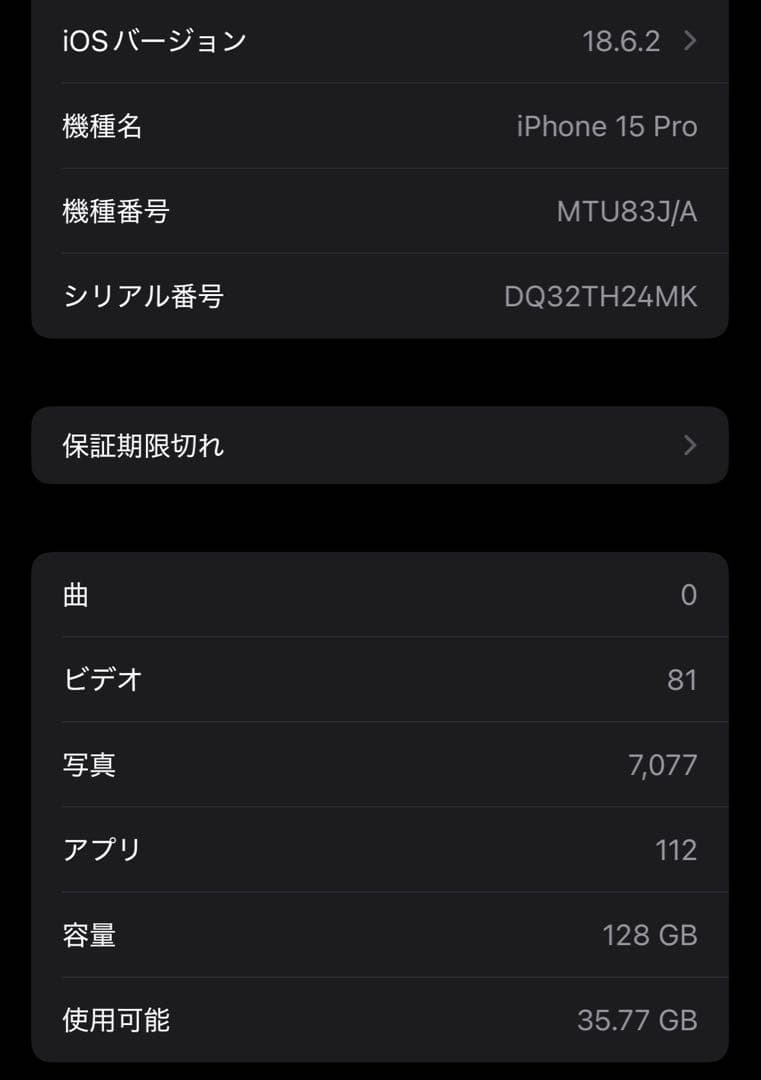761x1080 pixels.
Task: Tap the 機種番号 row to reveal model number
Action: click(x=380, y=211)
